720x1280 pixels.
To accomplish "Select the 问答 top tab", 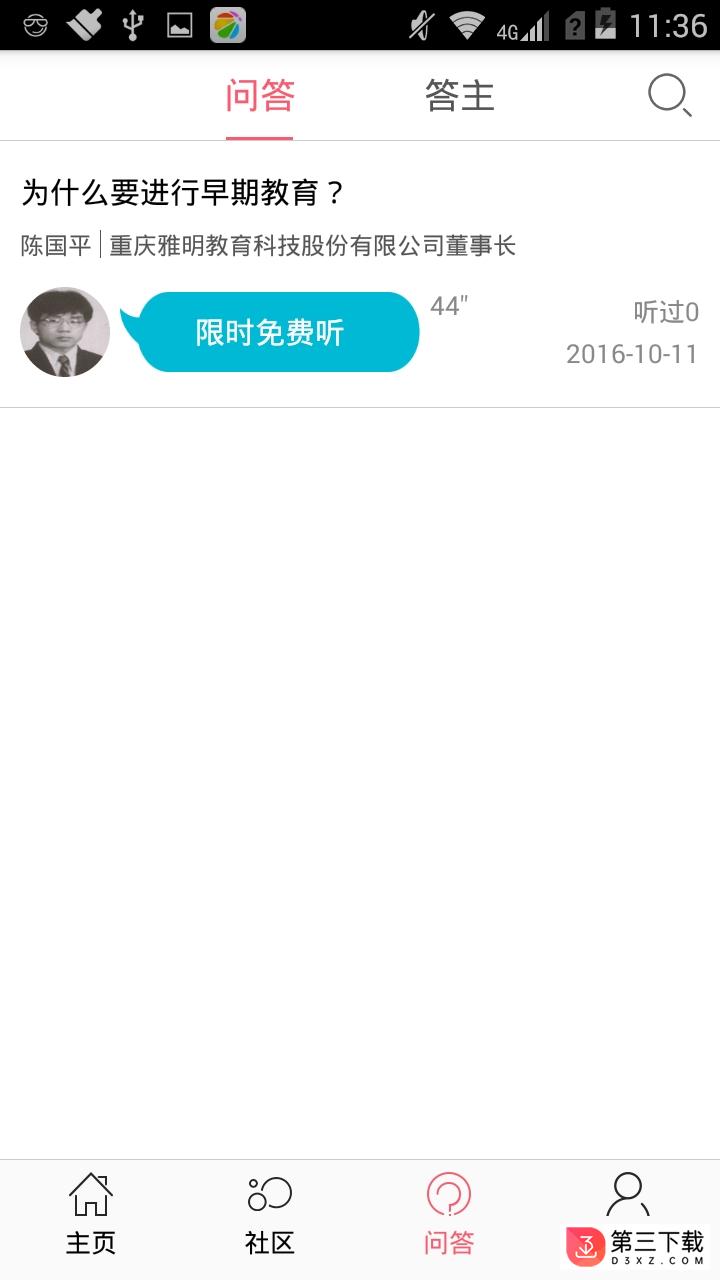I will pos(259,96).
